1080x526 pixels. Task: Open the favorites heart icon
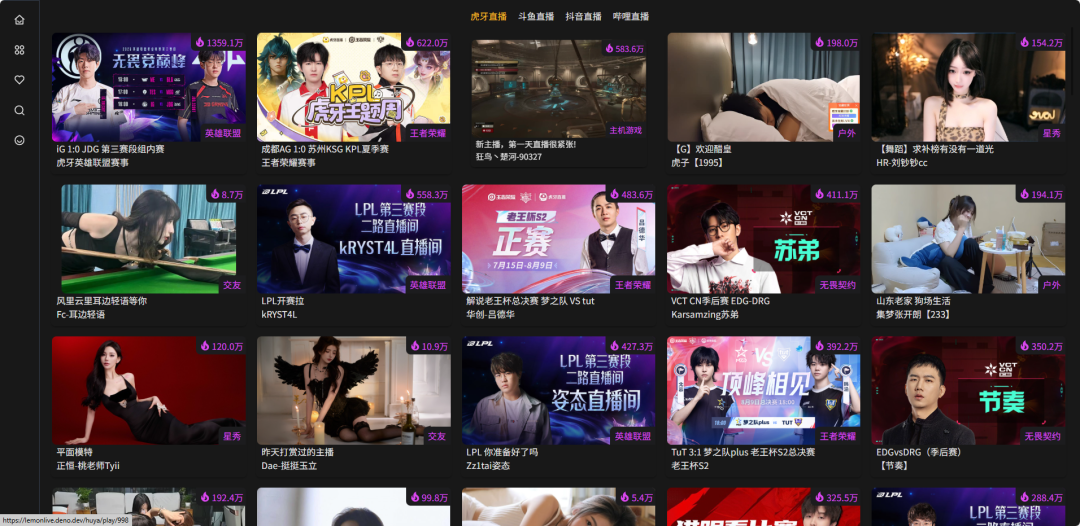click(19, 80)
